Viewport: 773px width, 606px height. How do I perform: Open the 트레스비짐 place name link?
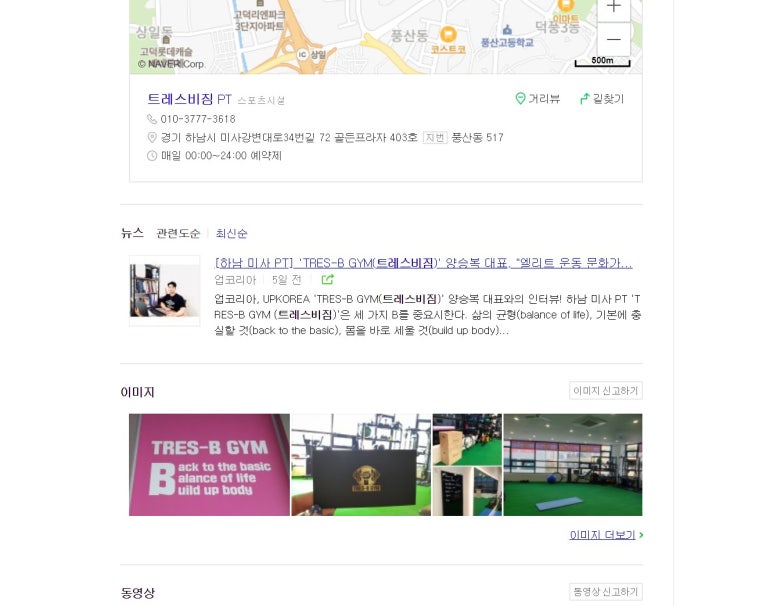click(x=180, y=99)
